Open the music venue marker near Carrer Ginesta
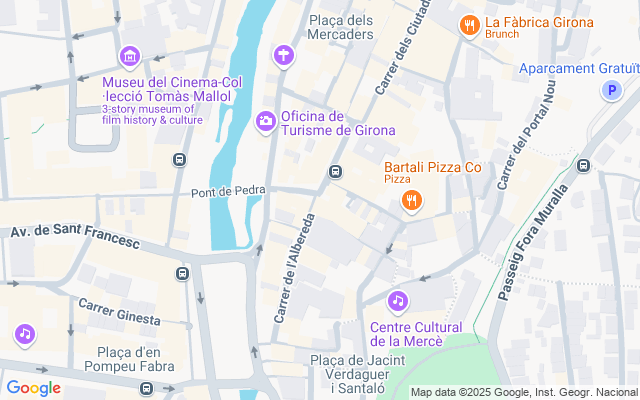Viewport: 640px width, 400px height. point(24,333)
